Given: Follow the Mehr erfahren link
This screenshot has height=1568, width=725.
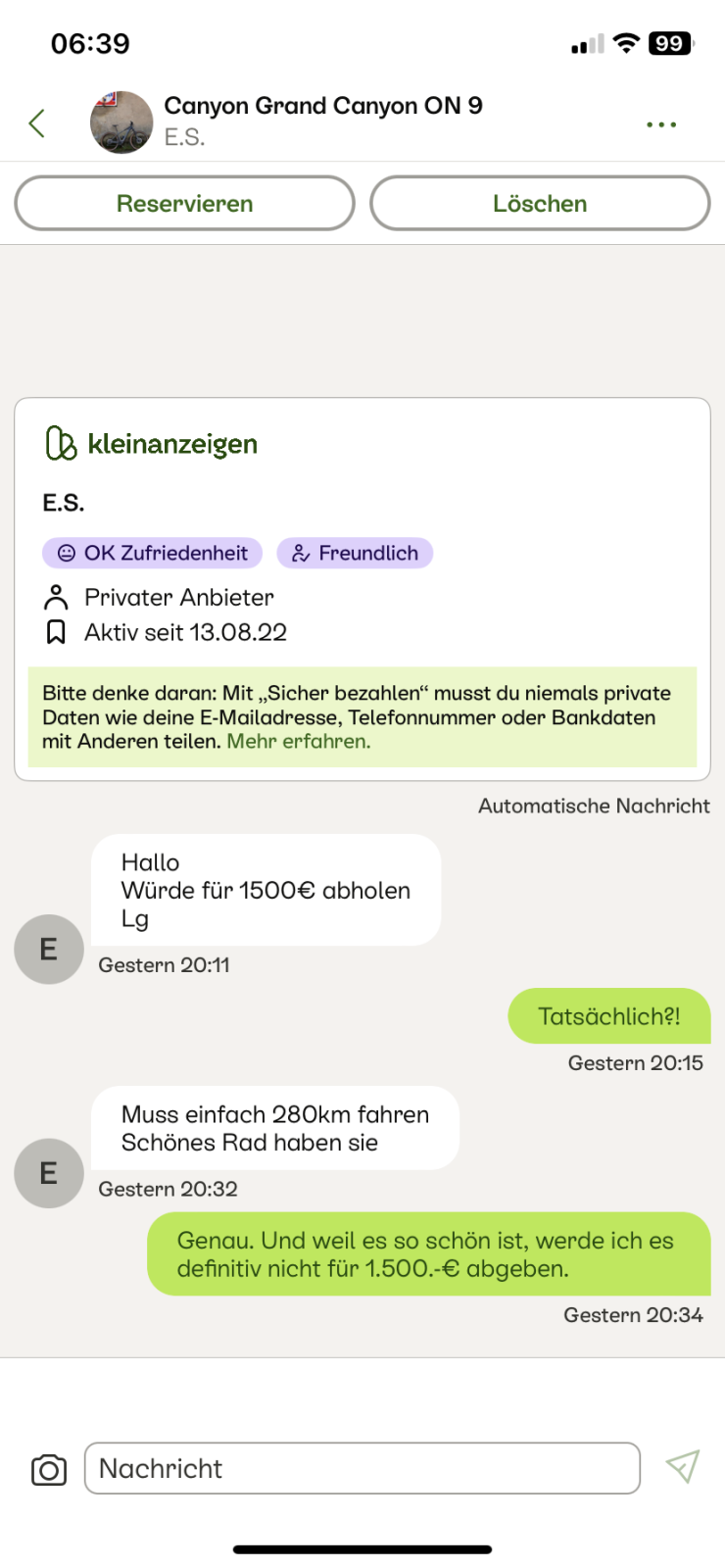Looking at the screenshot, I should click(299, 742).
